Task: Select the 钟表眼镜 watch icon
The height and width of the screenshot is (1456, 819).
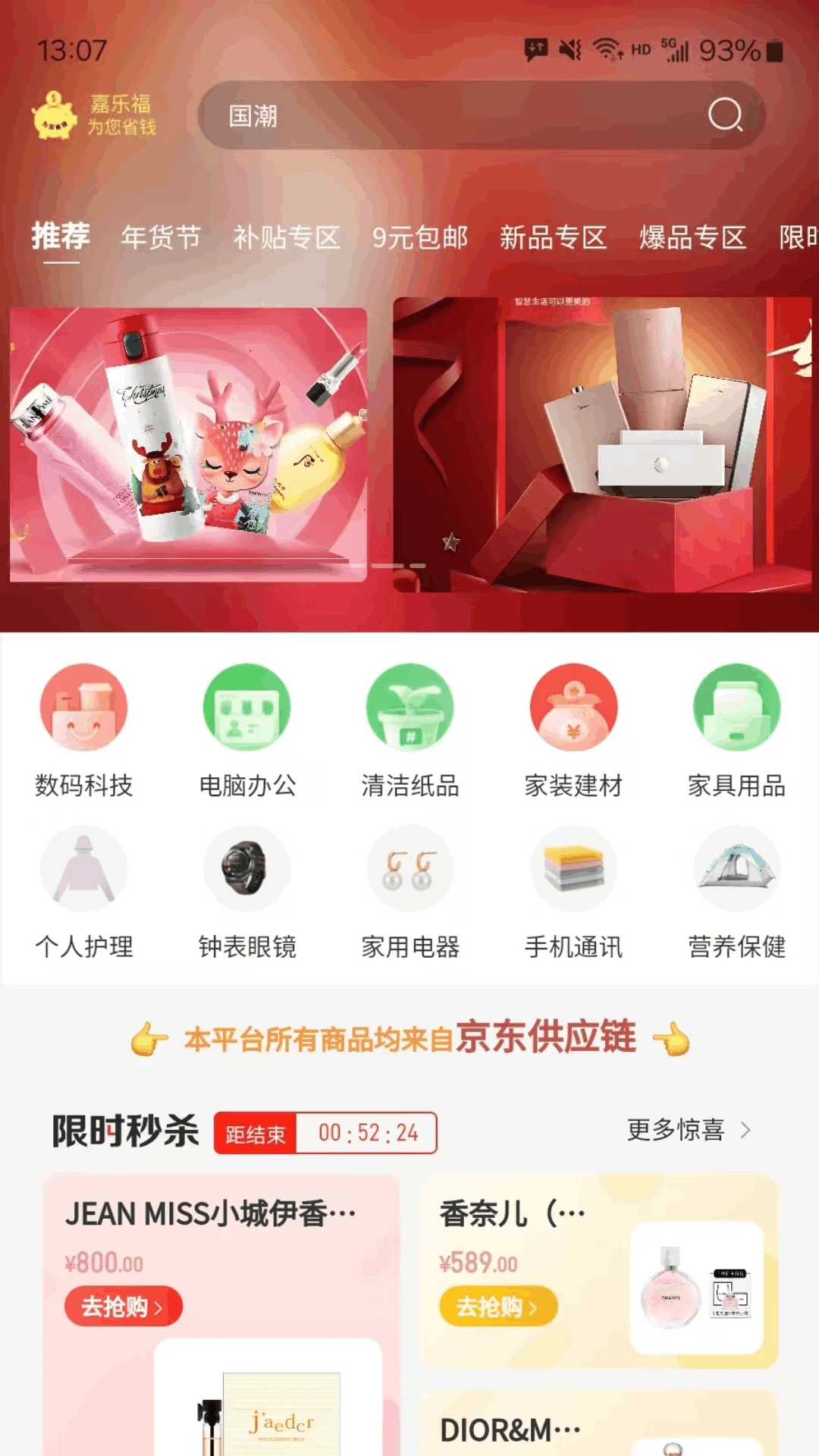Action: (246, 868)
